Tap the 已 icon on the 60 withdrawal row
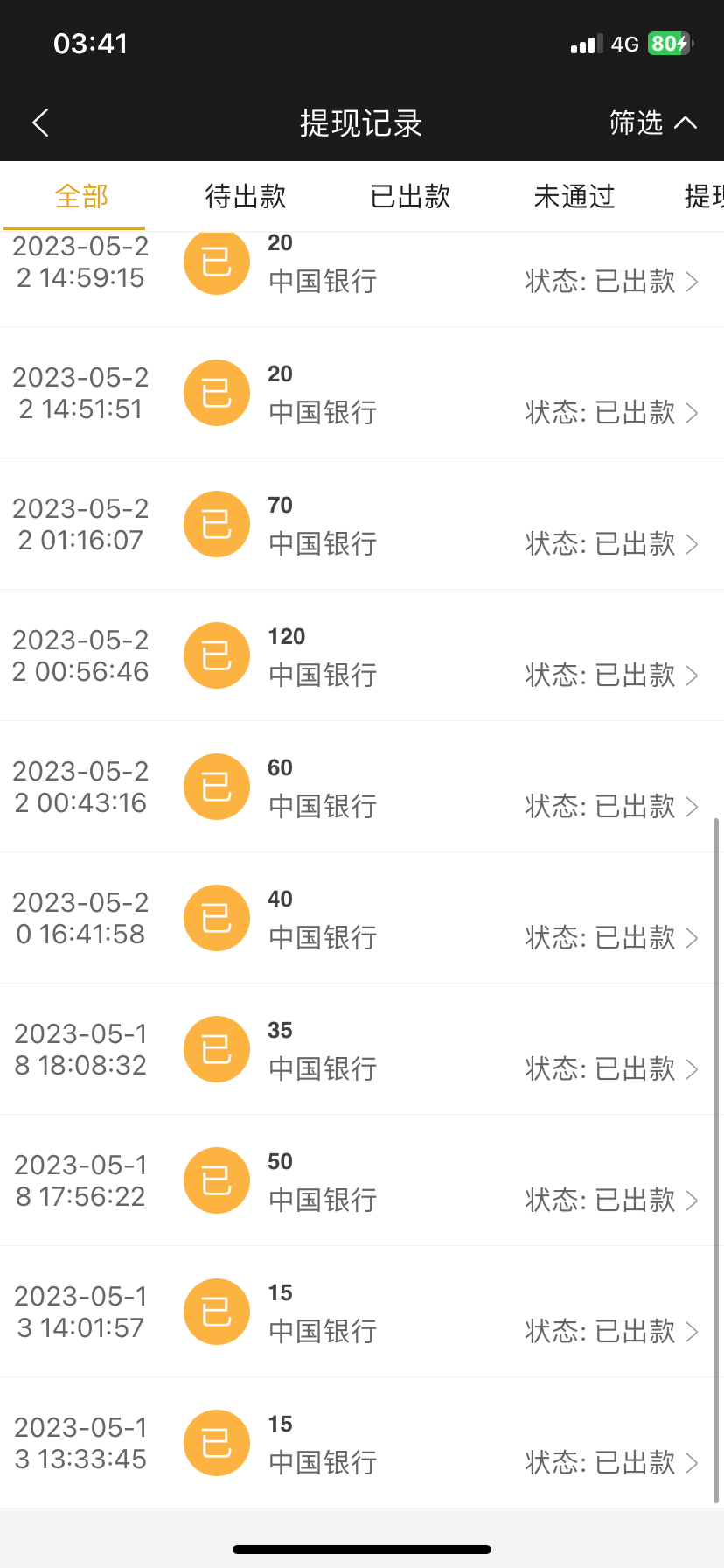Viewport: 724px width, 1568px height. coord(216,786)
